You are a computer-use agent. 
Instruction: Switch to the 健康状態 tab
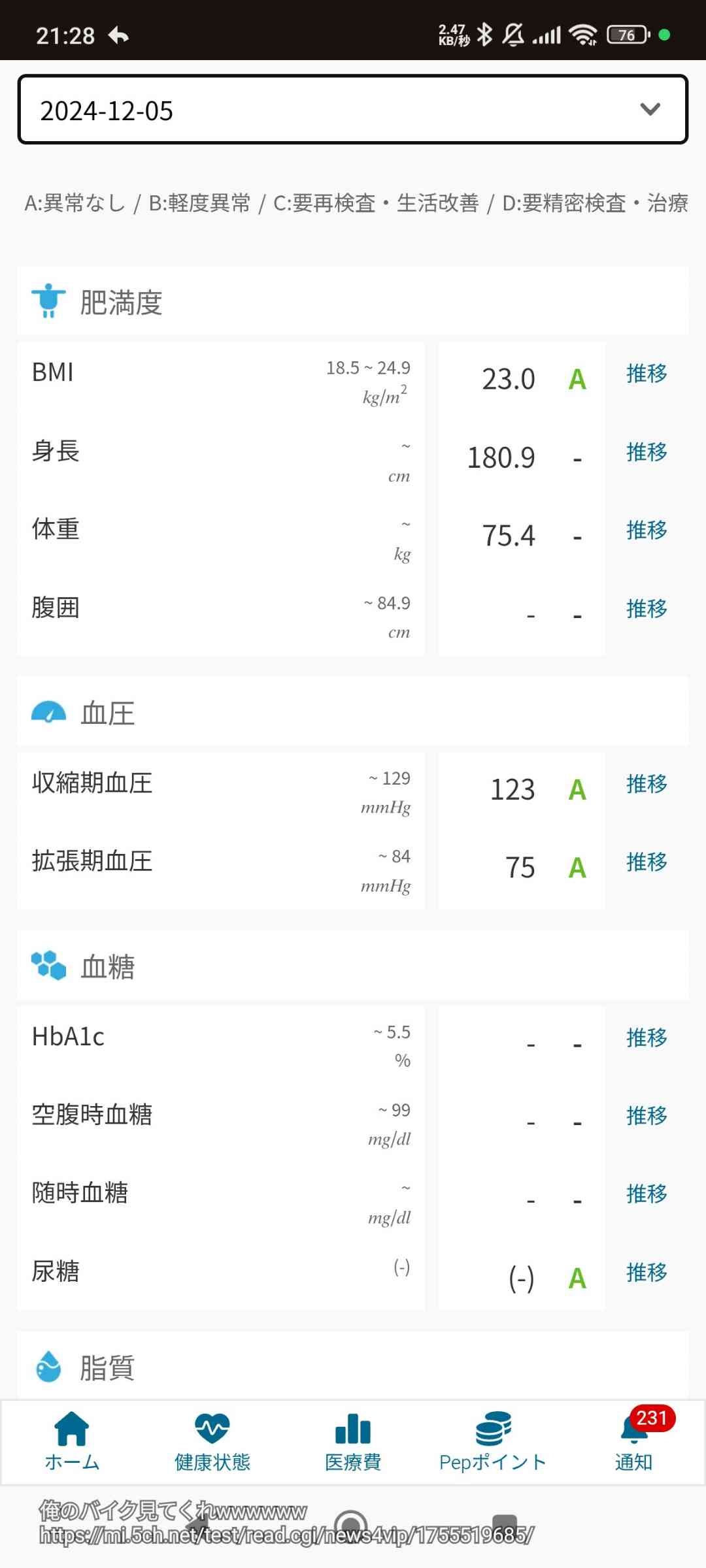tap(212, 1442)
